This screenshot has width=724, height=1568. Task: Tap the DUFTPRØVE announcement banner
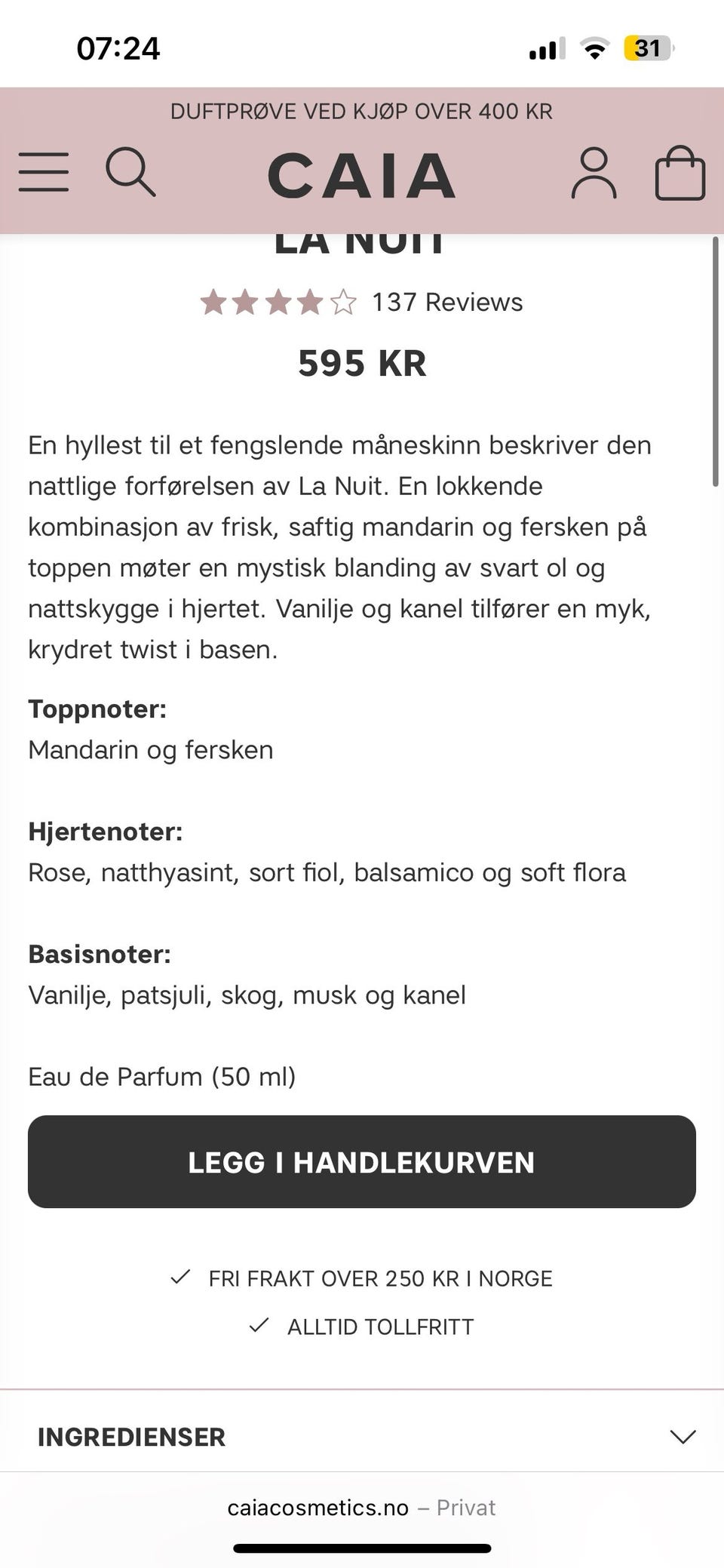362,111
